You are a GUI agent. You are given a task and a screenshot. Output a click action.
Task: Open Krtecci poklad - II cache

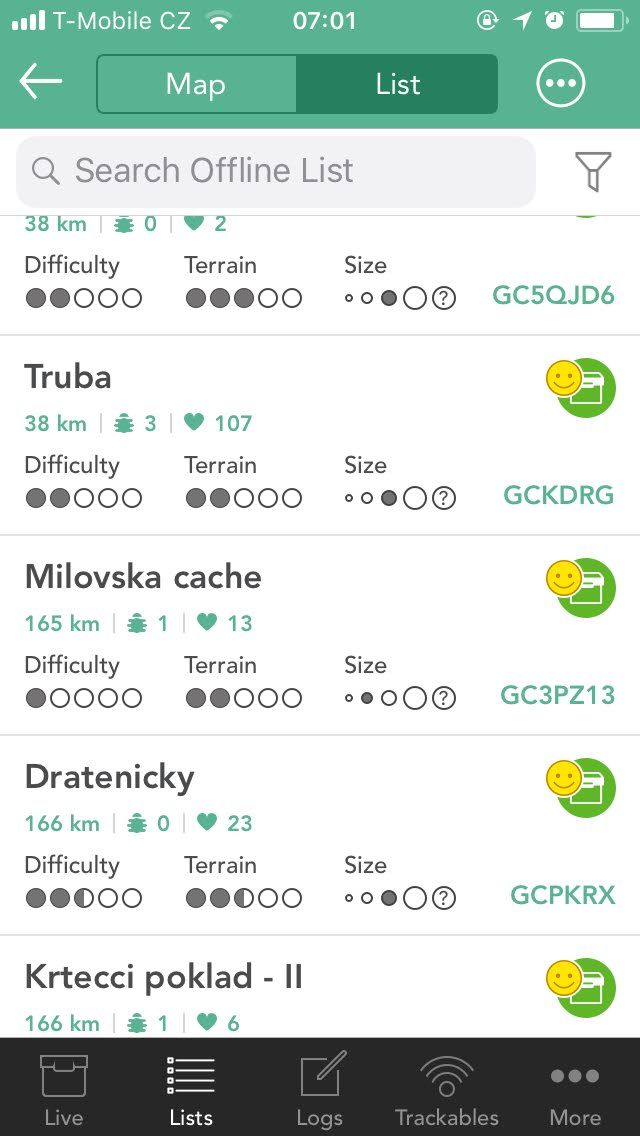coord(320,987)
